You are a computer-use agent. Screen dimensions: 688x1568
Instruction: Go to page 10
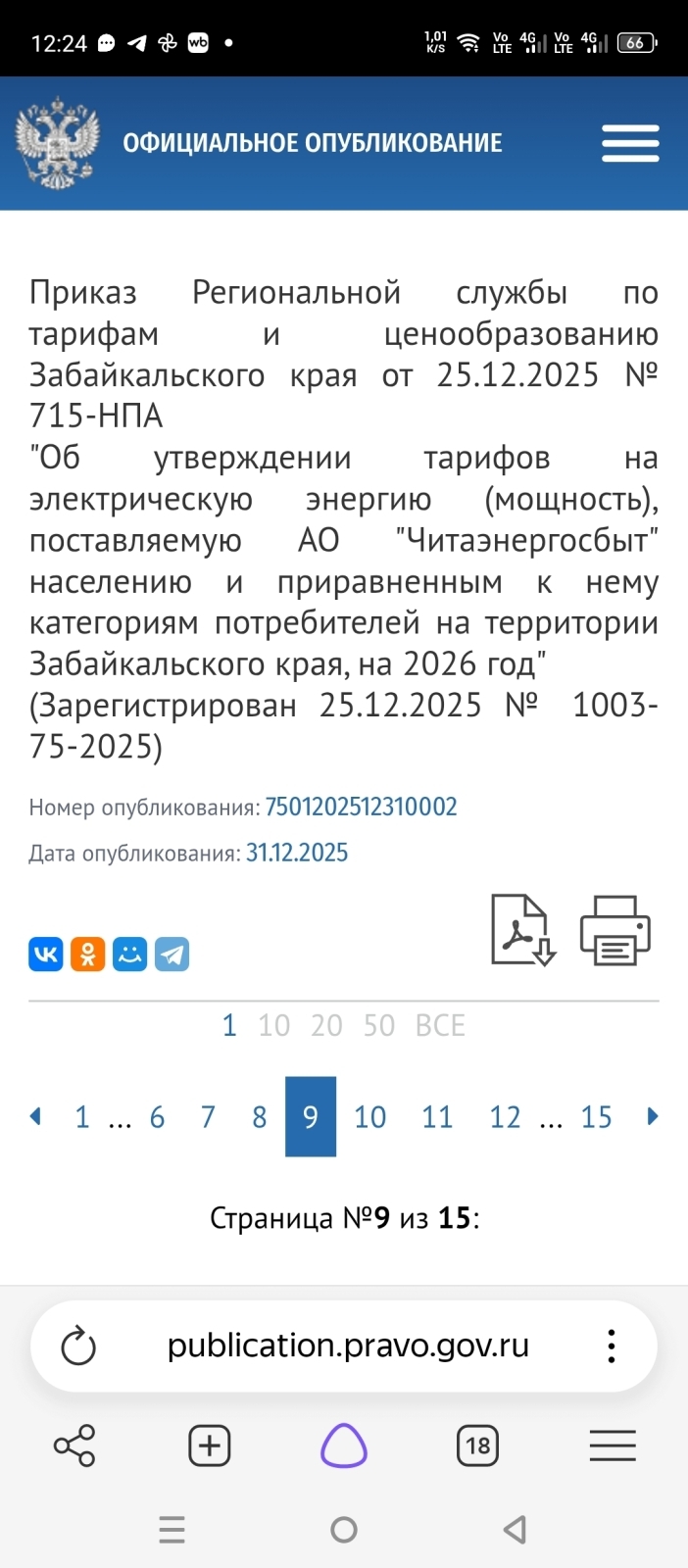point(369,1117)
